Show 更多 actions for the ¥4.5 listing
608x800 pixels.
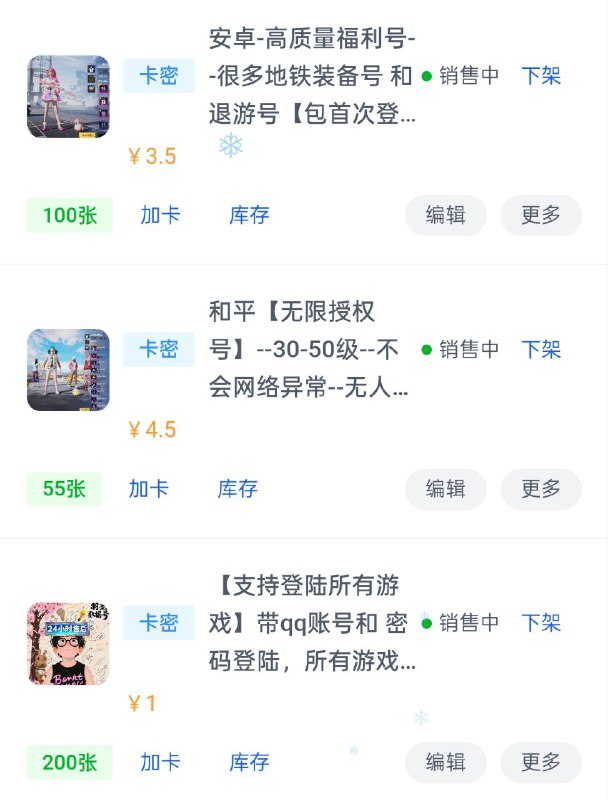(541, 489)
